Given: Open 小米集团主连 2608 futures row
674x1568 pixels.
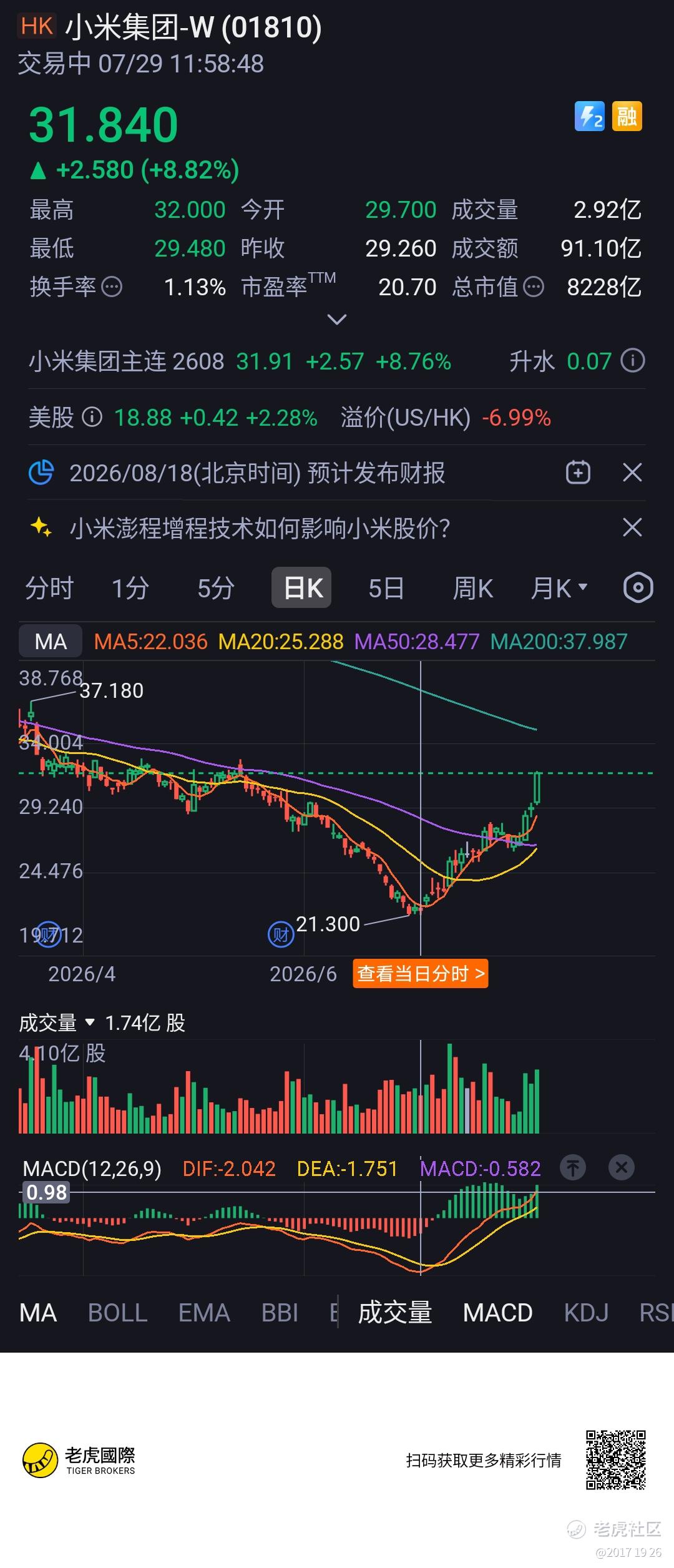Looking at the screenshot, I should (240, 361).
